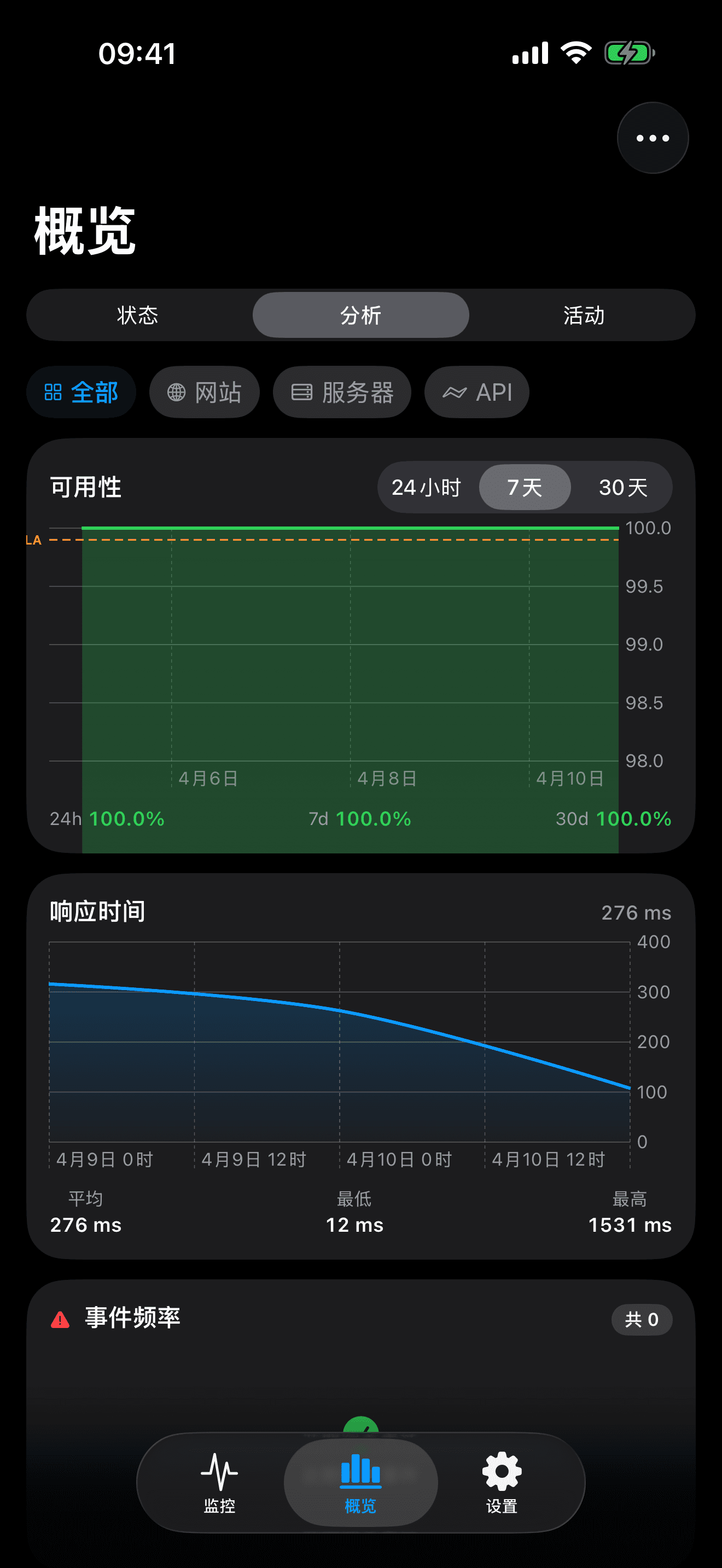The width and height of the screenshot is (722, 1568).
Task: Select the 24小时 time range
Action: click(427, 487)
